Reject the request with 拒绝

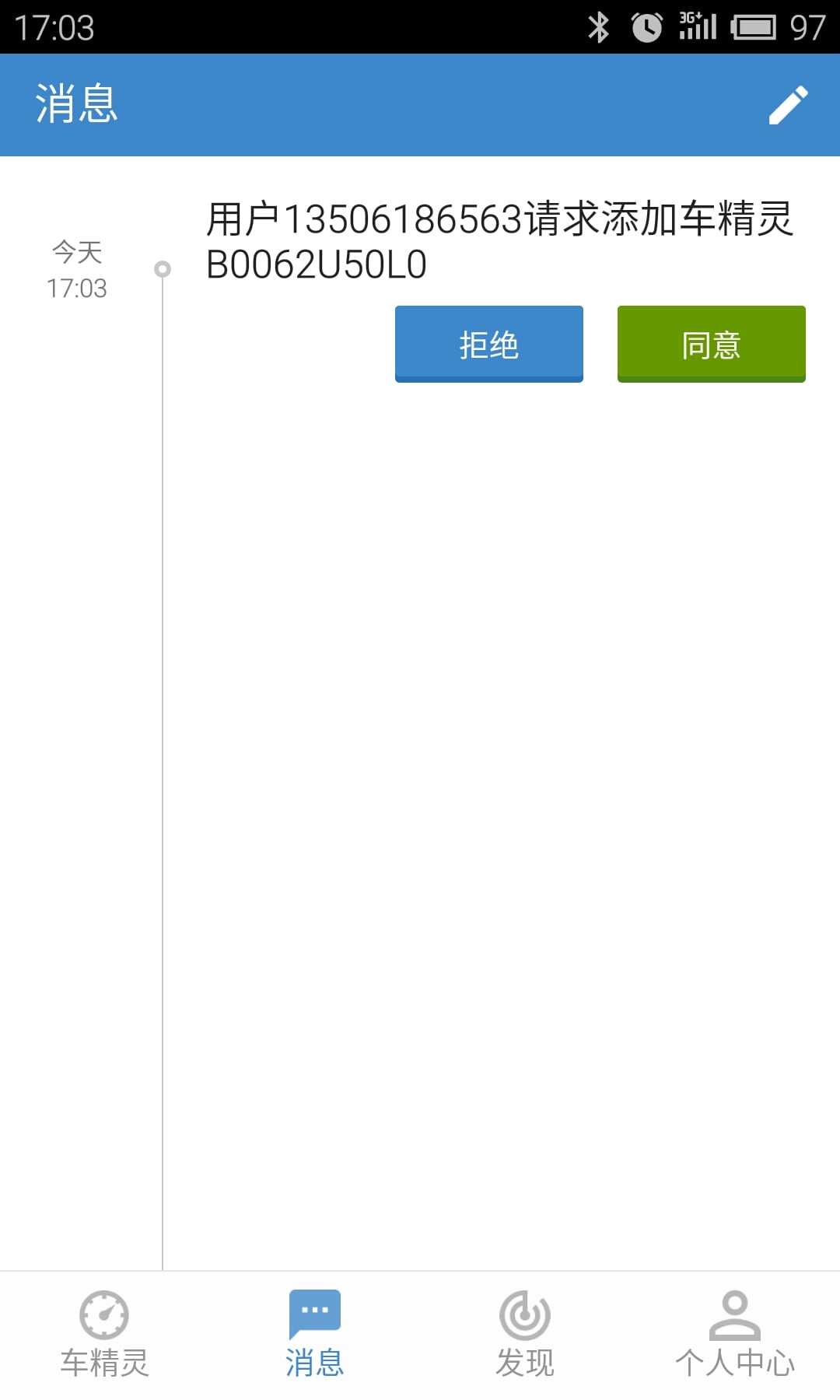click(x=489, y=344)
